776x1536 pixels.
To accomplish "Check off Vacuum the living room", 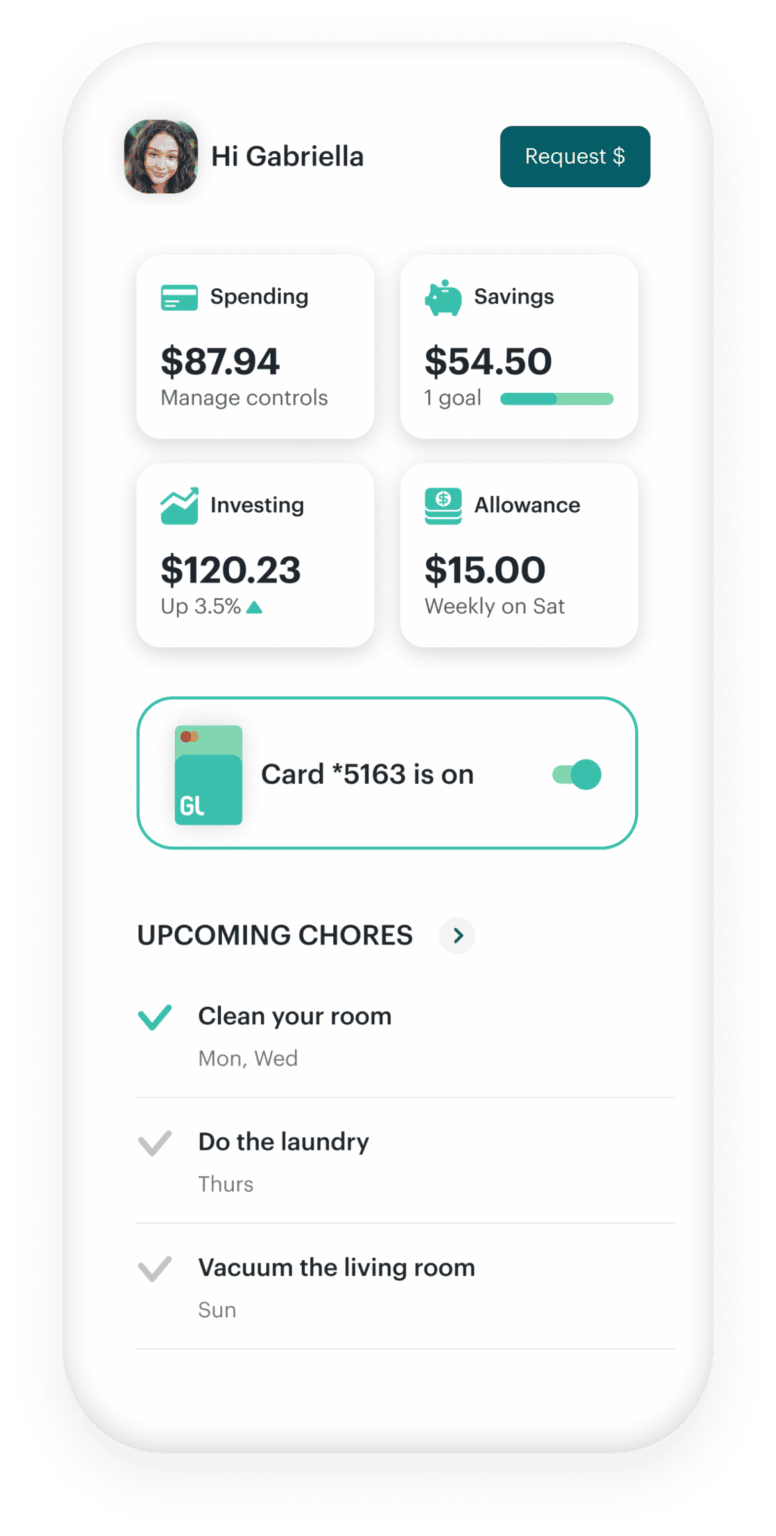I will pos(155,1269).
